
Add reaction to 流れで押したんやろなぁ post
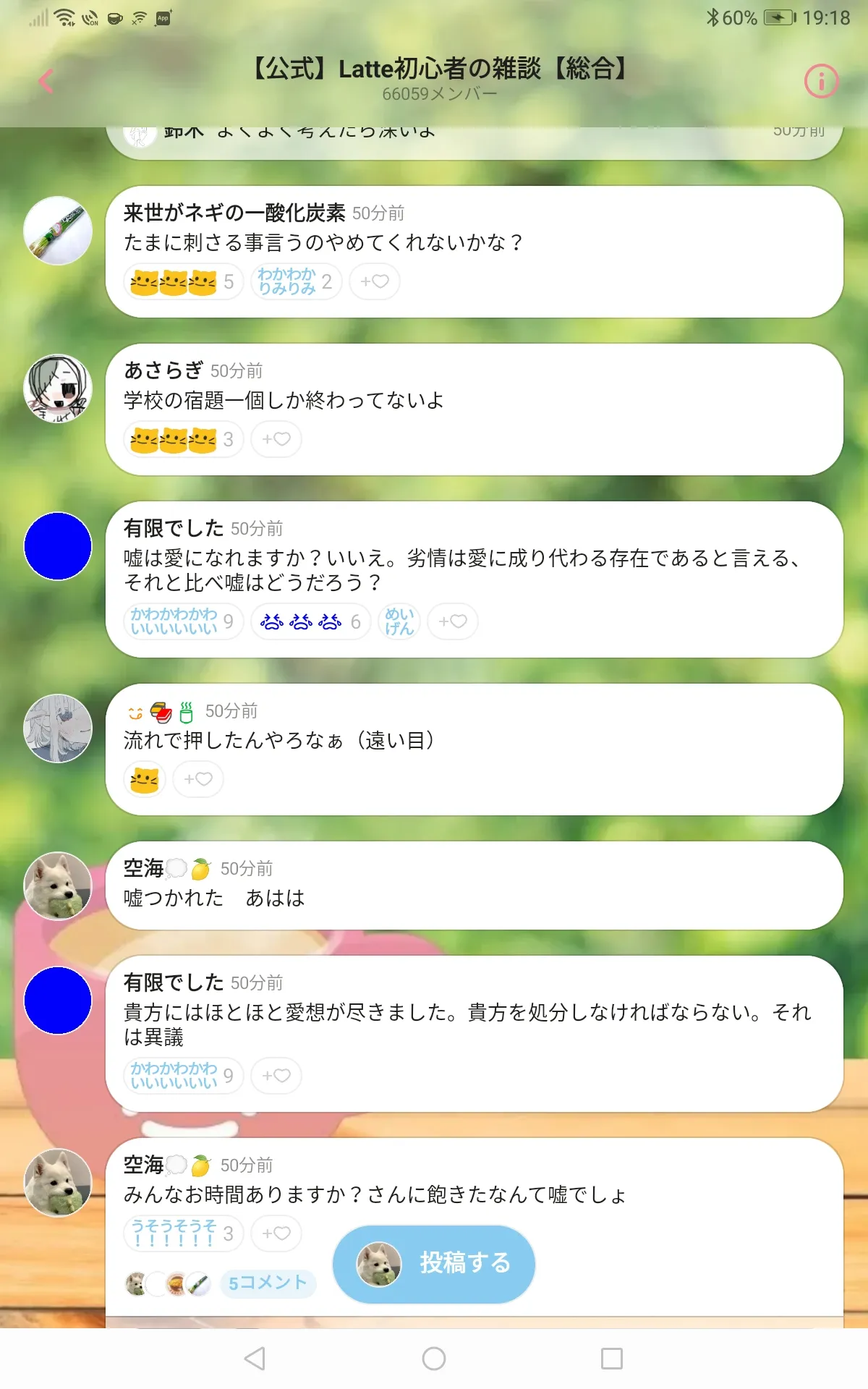(x=198, y=779)
